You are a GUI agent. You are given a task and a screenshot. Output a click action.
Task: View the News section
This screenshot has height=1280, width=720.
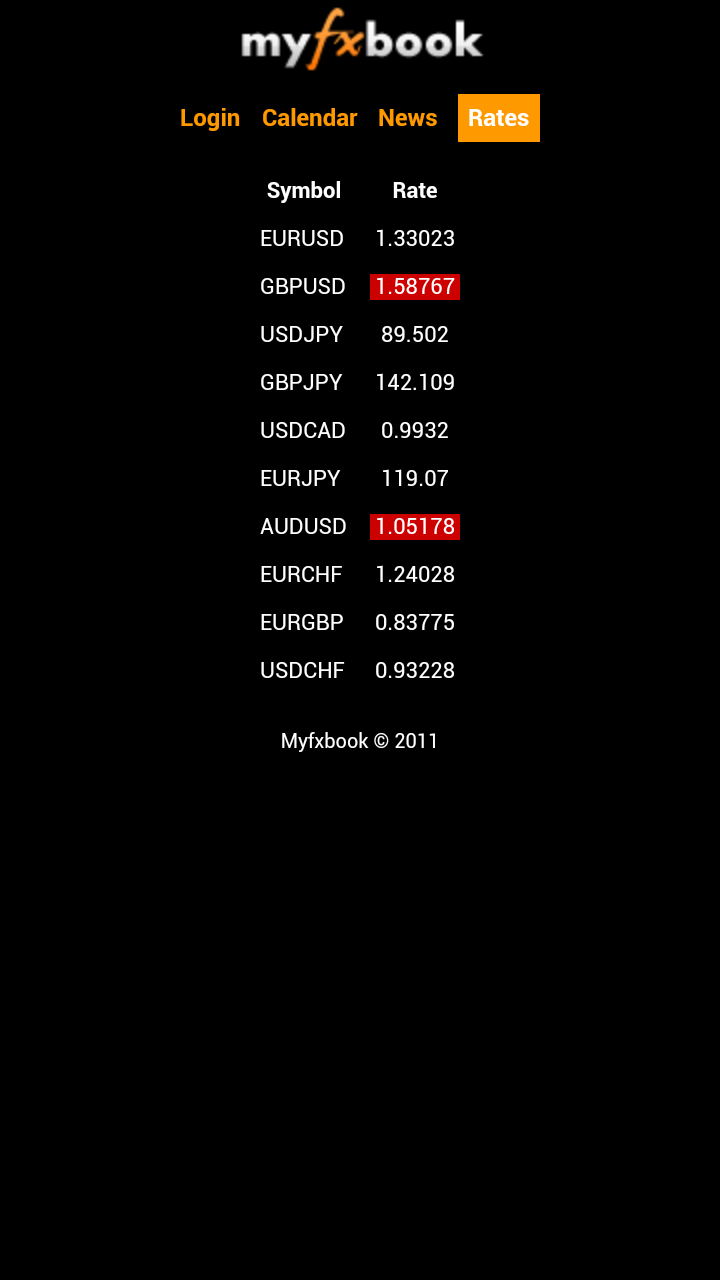407,117
